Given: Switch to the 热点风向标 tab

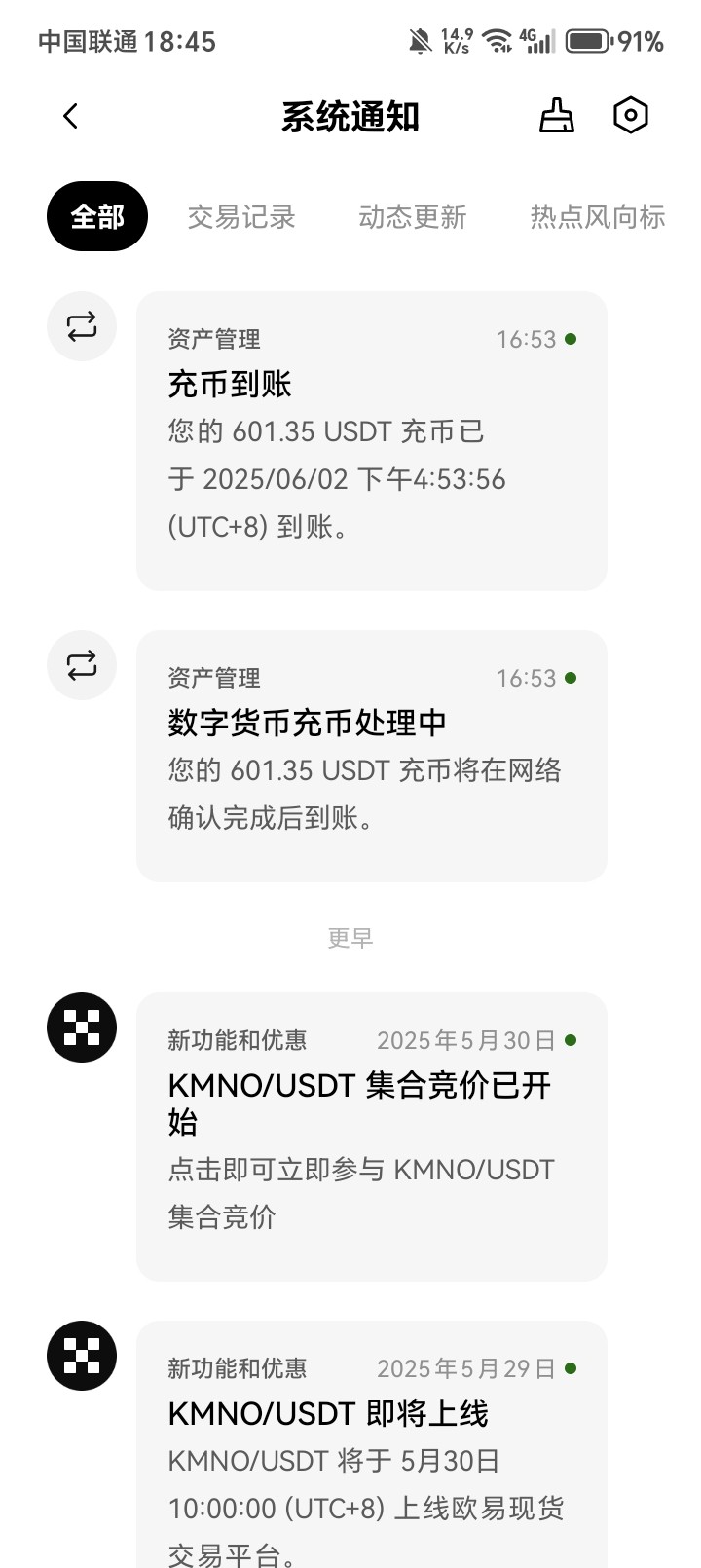Looking at the screenshot, I should (598, 216).
